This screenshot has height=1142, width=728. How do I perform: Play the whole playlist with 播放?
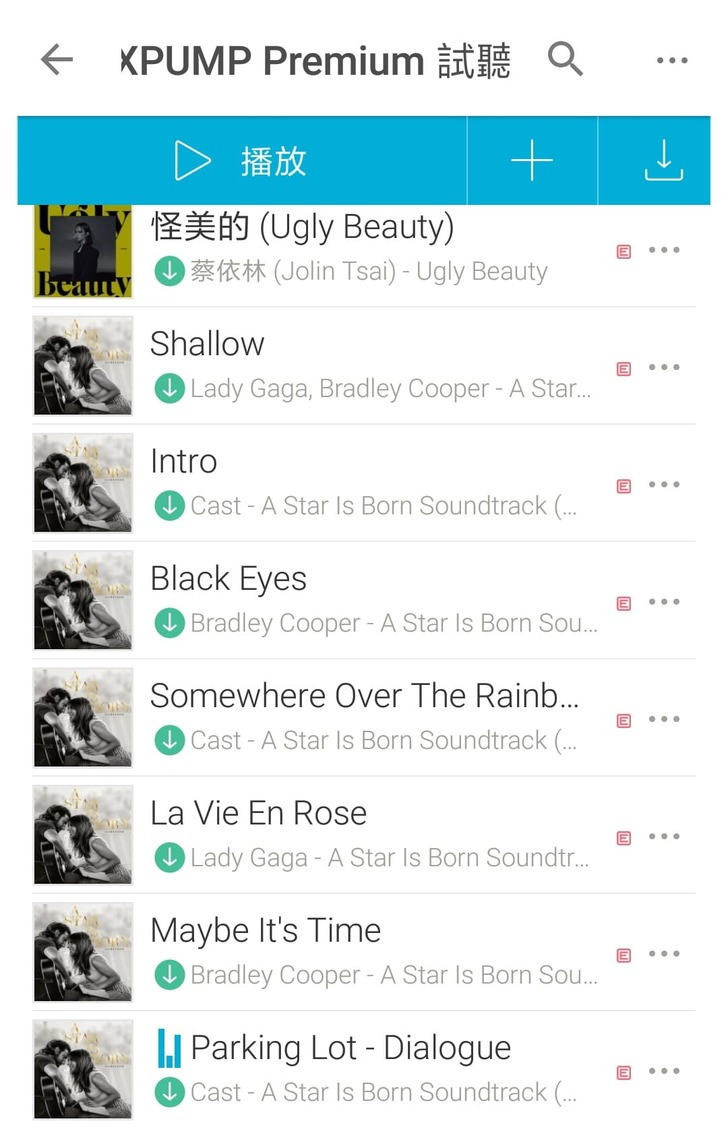coord(241,161)
